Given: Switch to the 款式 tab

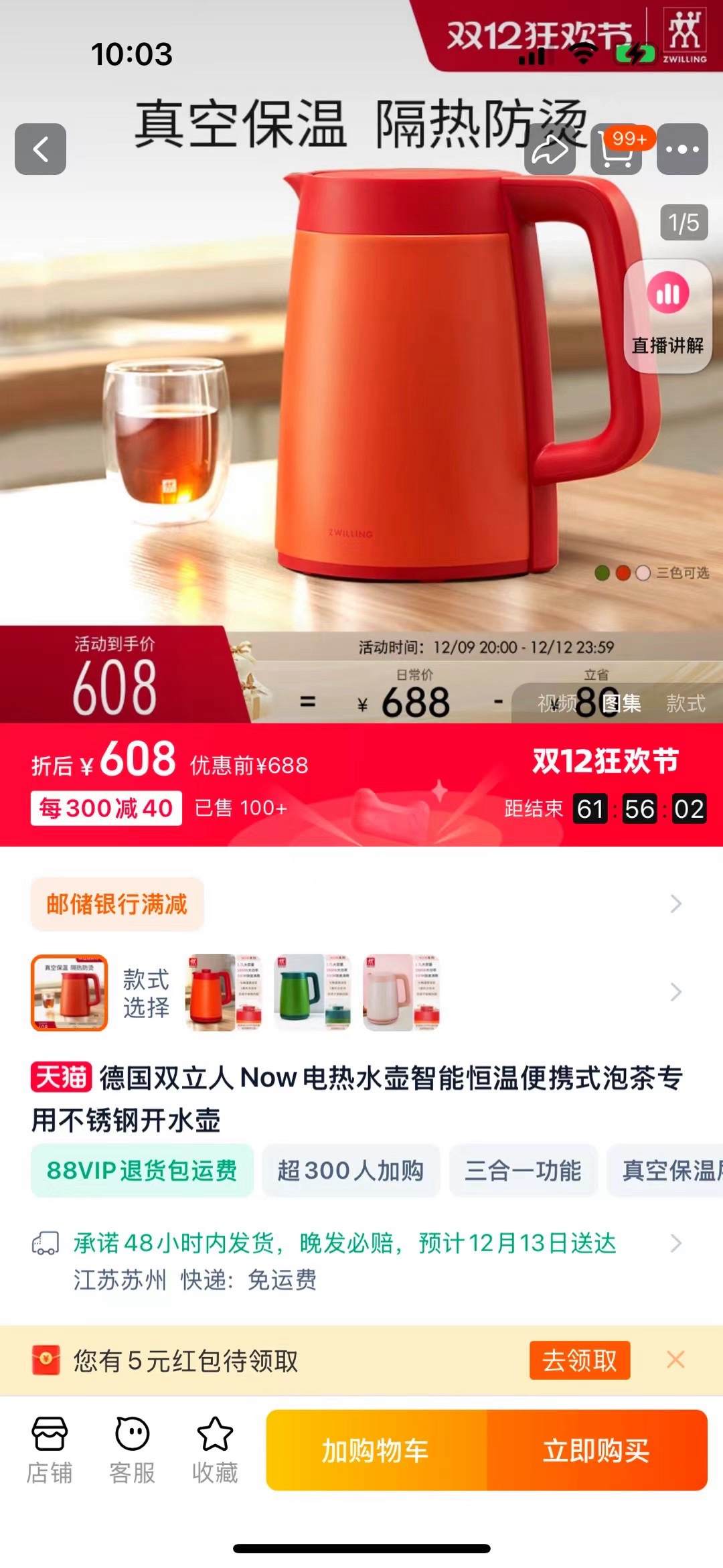Looking at the screenshot, I should pos(686,703).
